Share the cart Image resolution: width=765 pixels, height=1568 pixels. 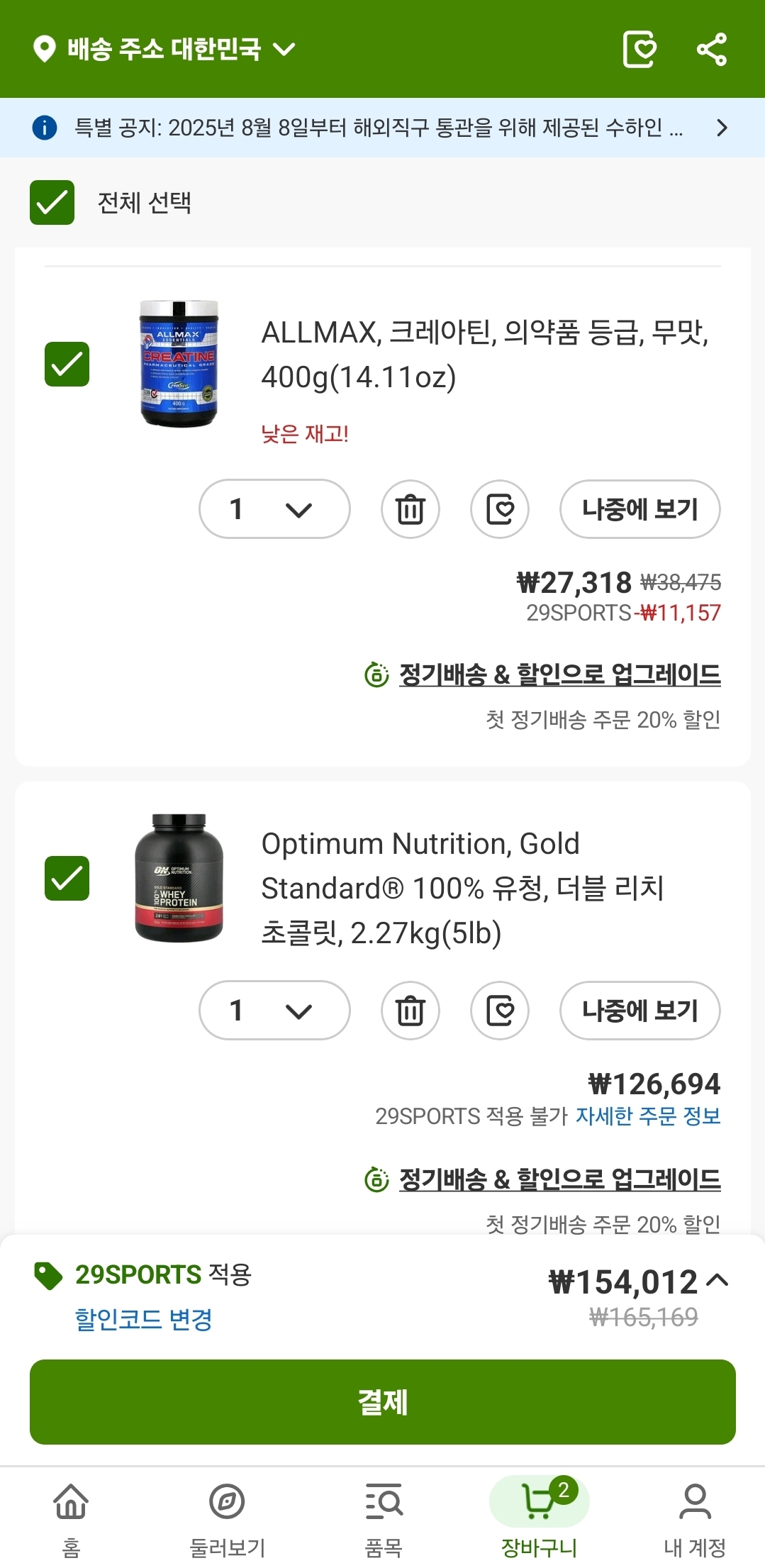coord(711,49)
